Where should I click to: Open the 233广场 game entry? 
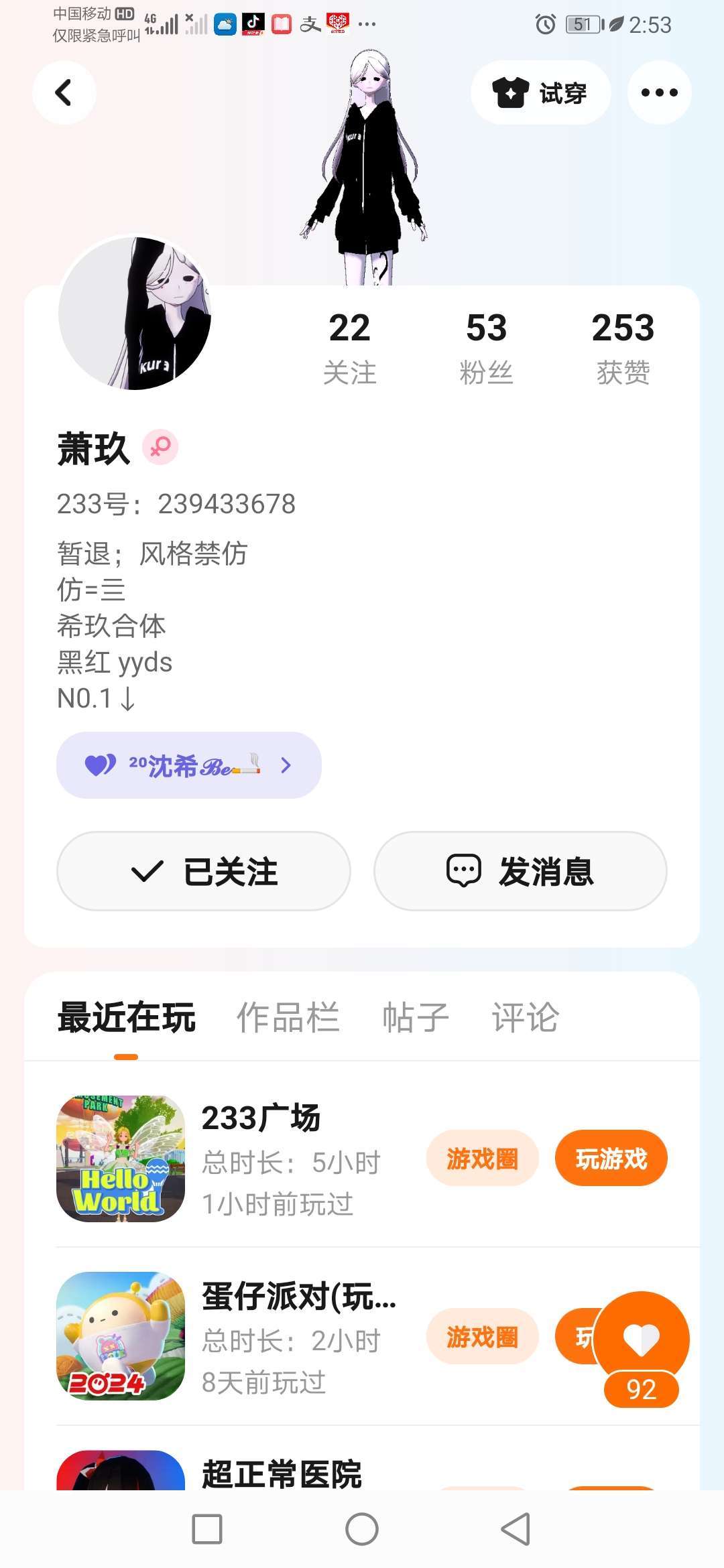tap(261, 1159)
